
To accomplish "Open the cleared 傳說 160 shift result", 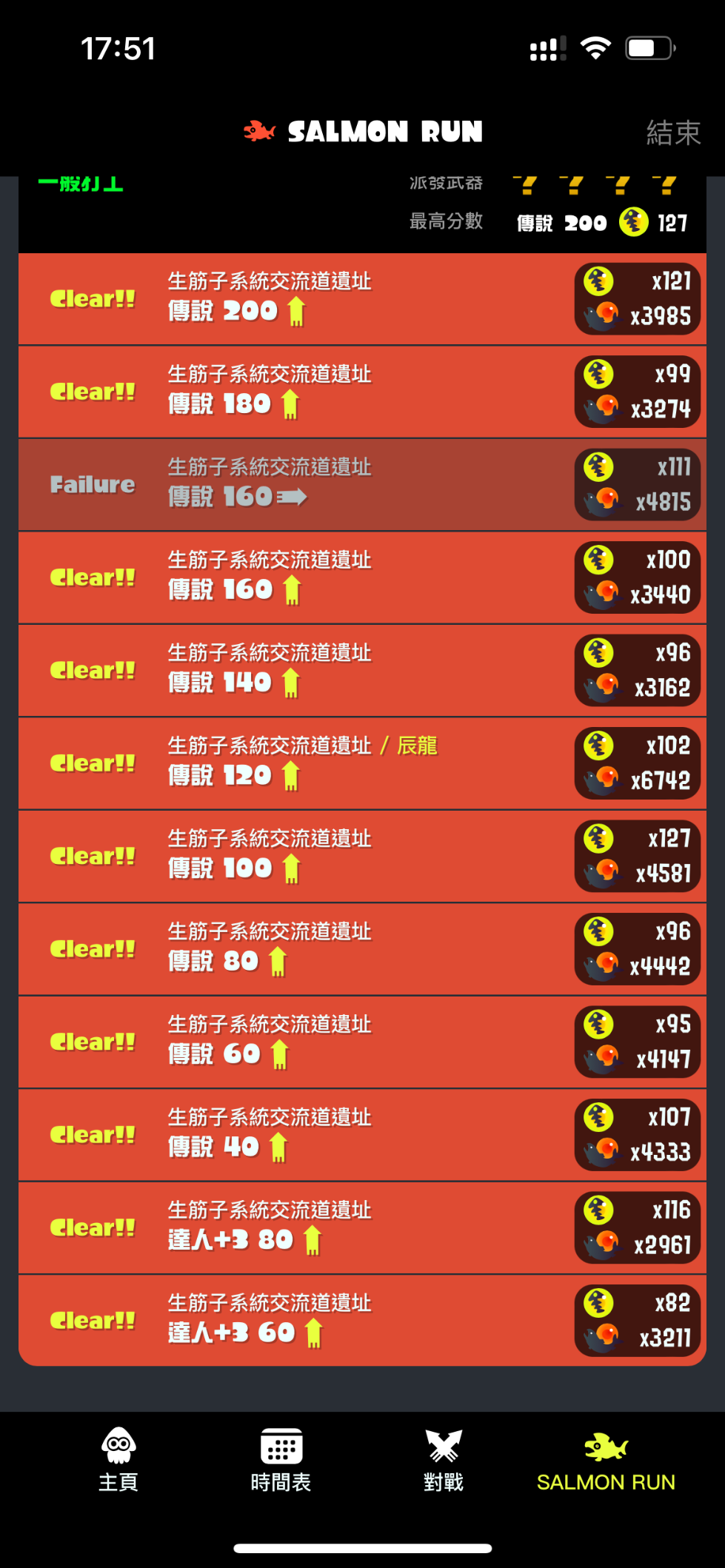I will tap(362, 578).
